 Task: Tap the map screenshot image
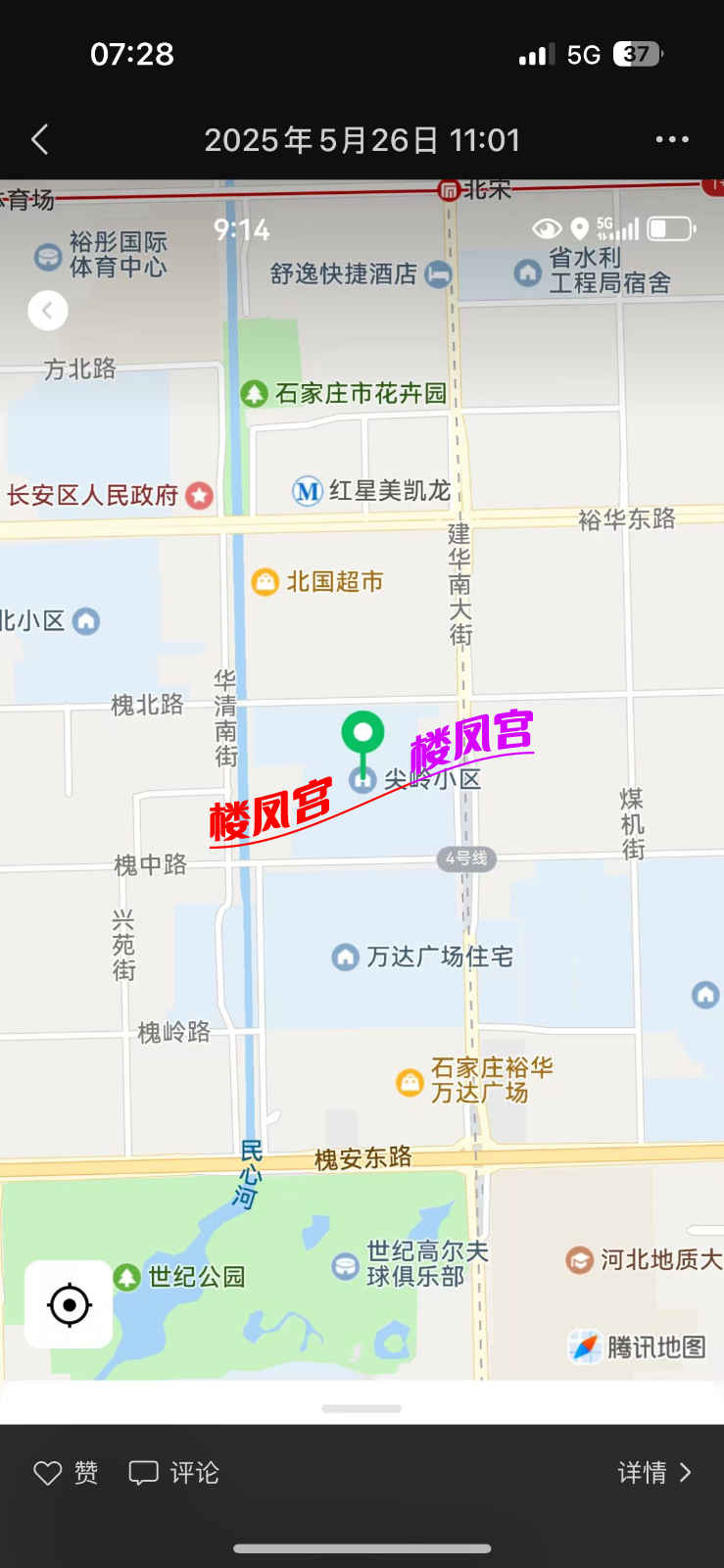tap(362, 784)
